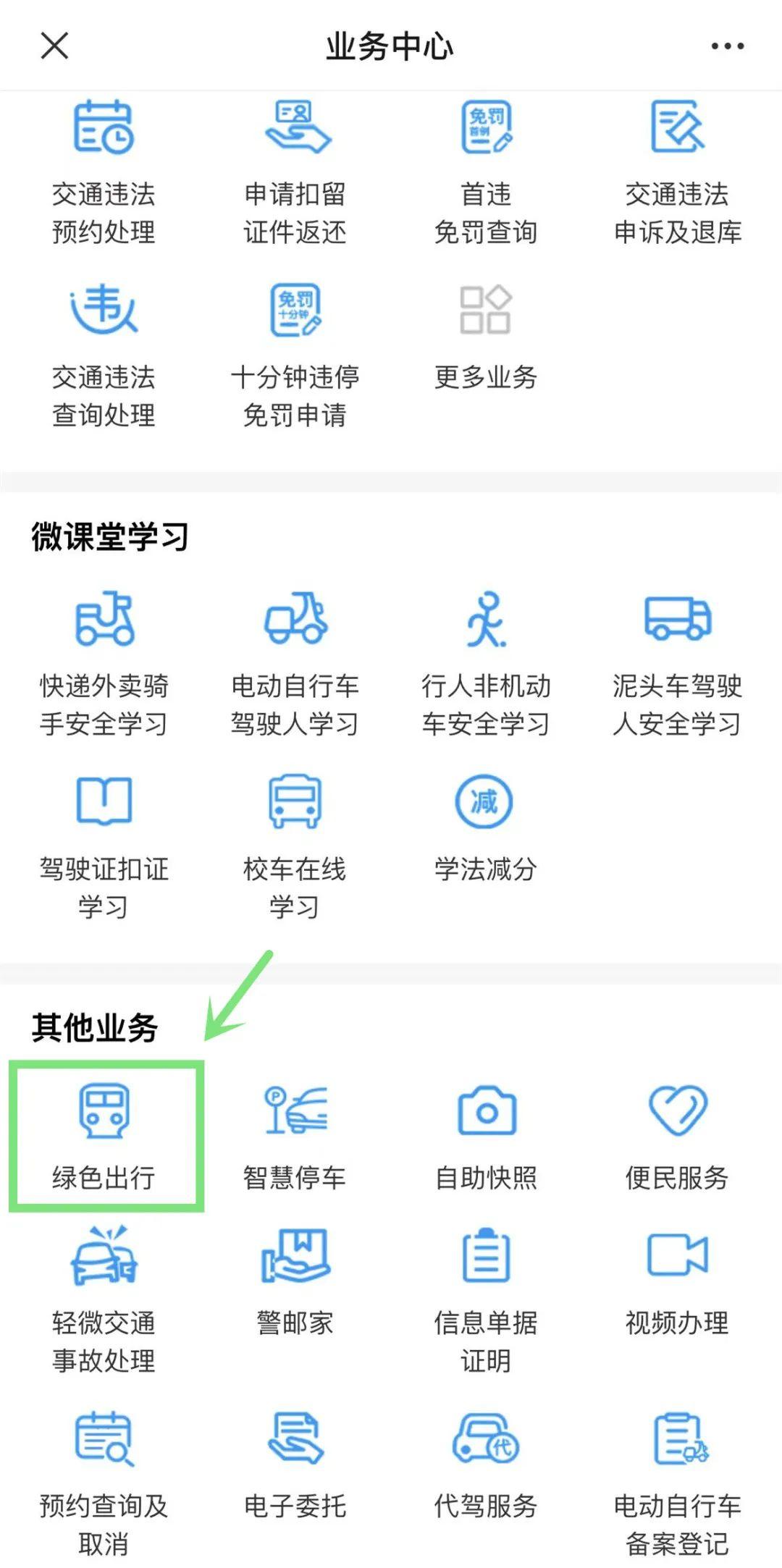Select 申请扣留证件返还

295,172
